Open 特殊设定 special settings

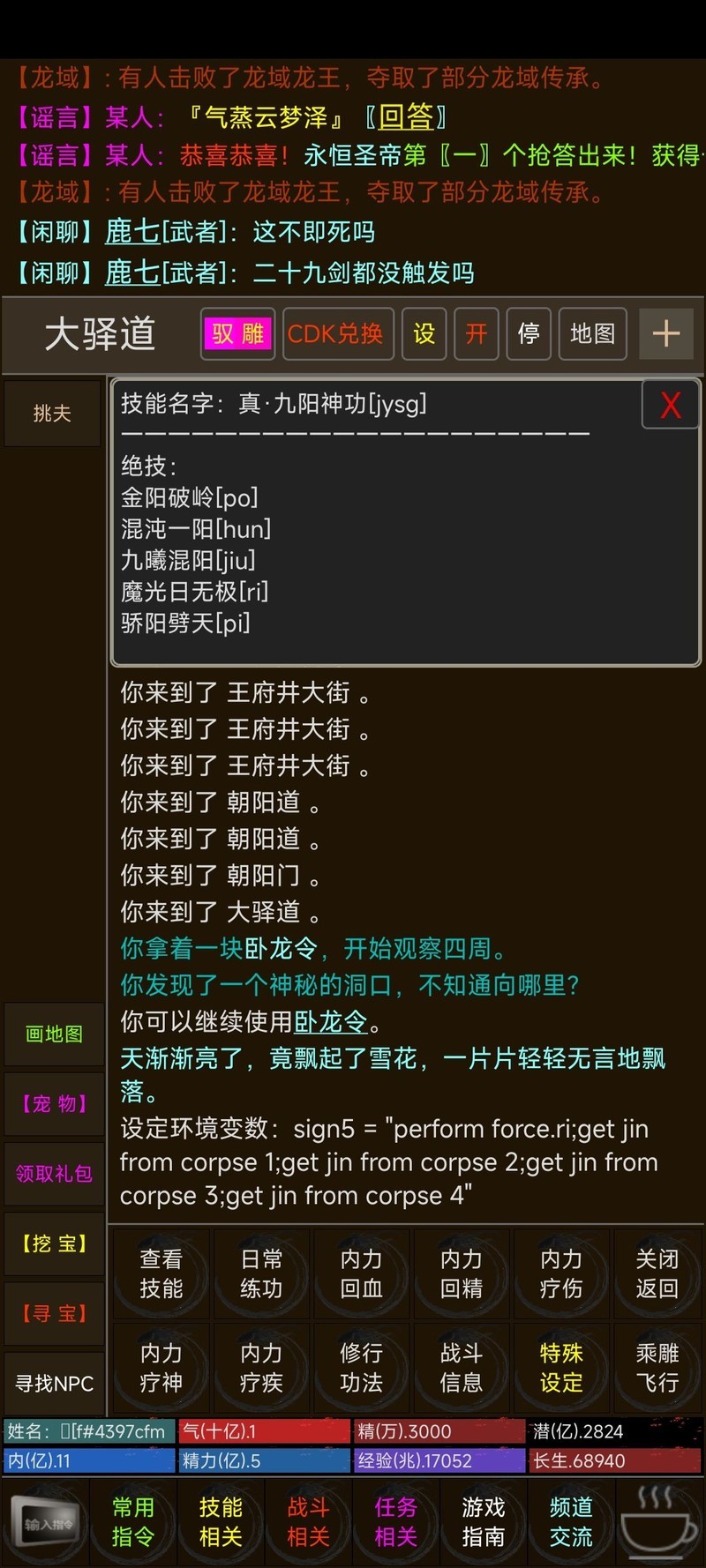coord(561,1367)
